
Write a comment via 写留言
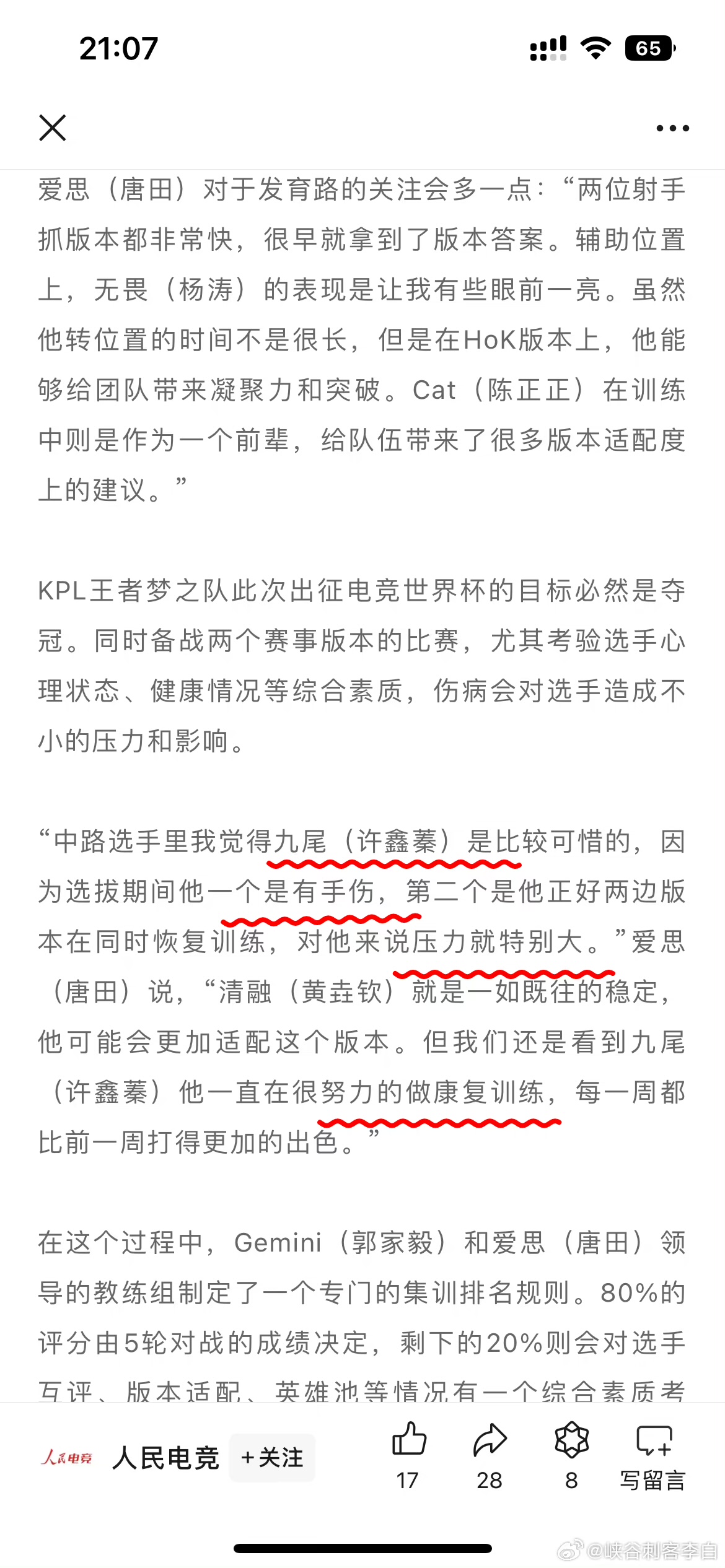pyautogui.click(x=653, y=1454)
